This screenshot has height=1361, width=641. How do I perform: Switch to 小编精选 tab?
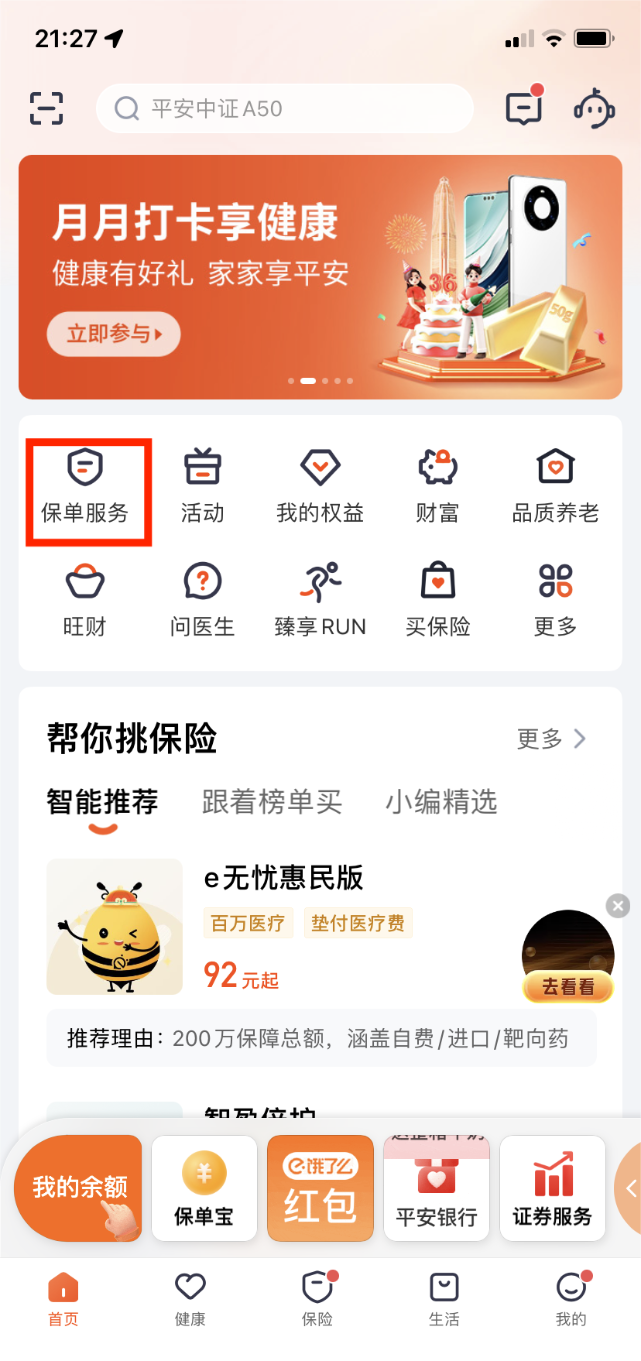tap(441, 801)
